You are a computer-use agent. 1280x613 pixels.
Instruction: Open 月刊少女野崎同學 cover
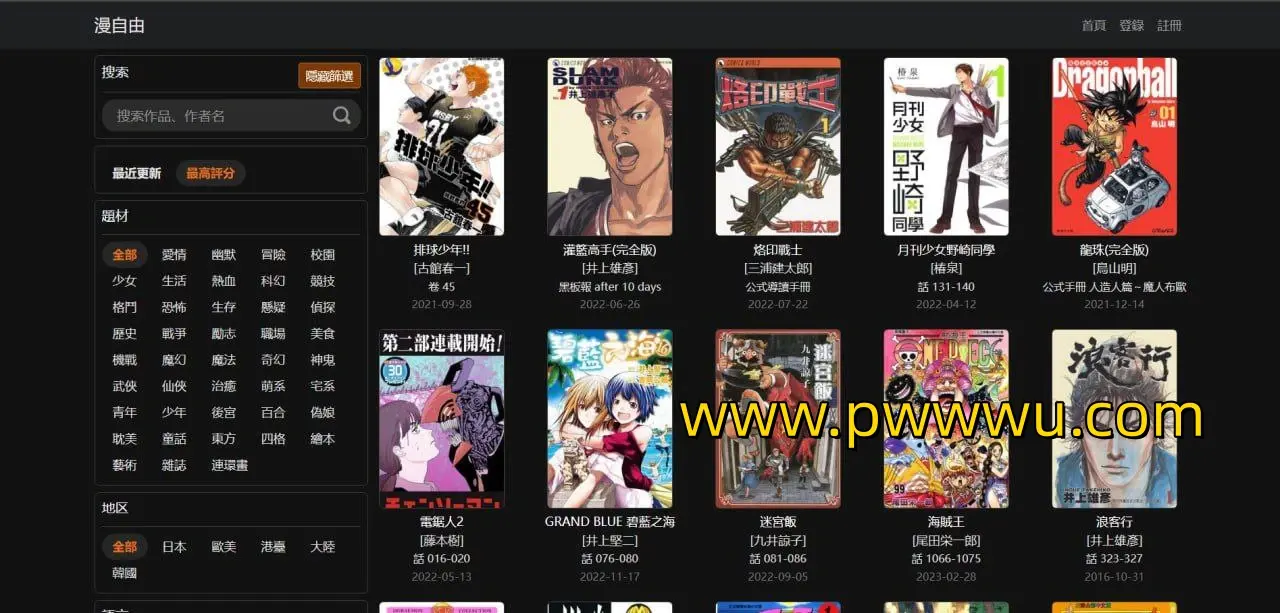(946, 147)
